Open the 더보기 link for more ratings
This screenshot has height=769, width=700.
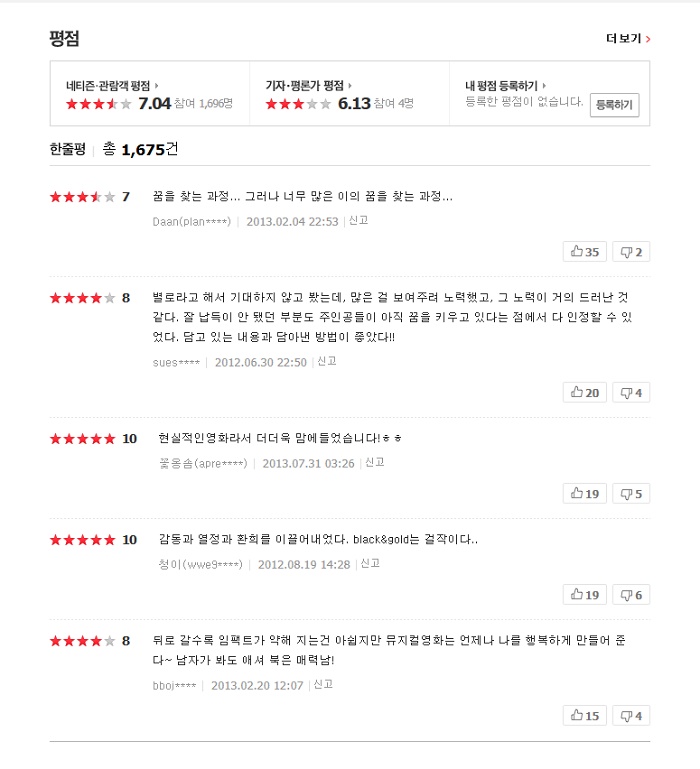click(x=627, y=39)
